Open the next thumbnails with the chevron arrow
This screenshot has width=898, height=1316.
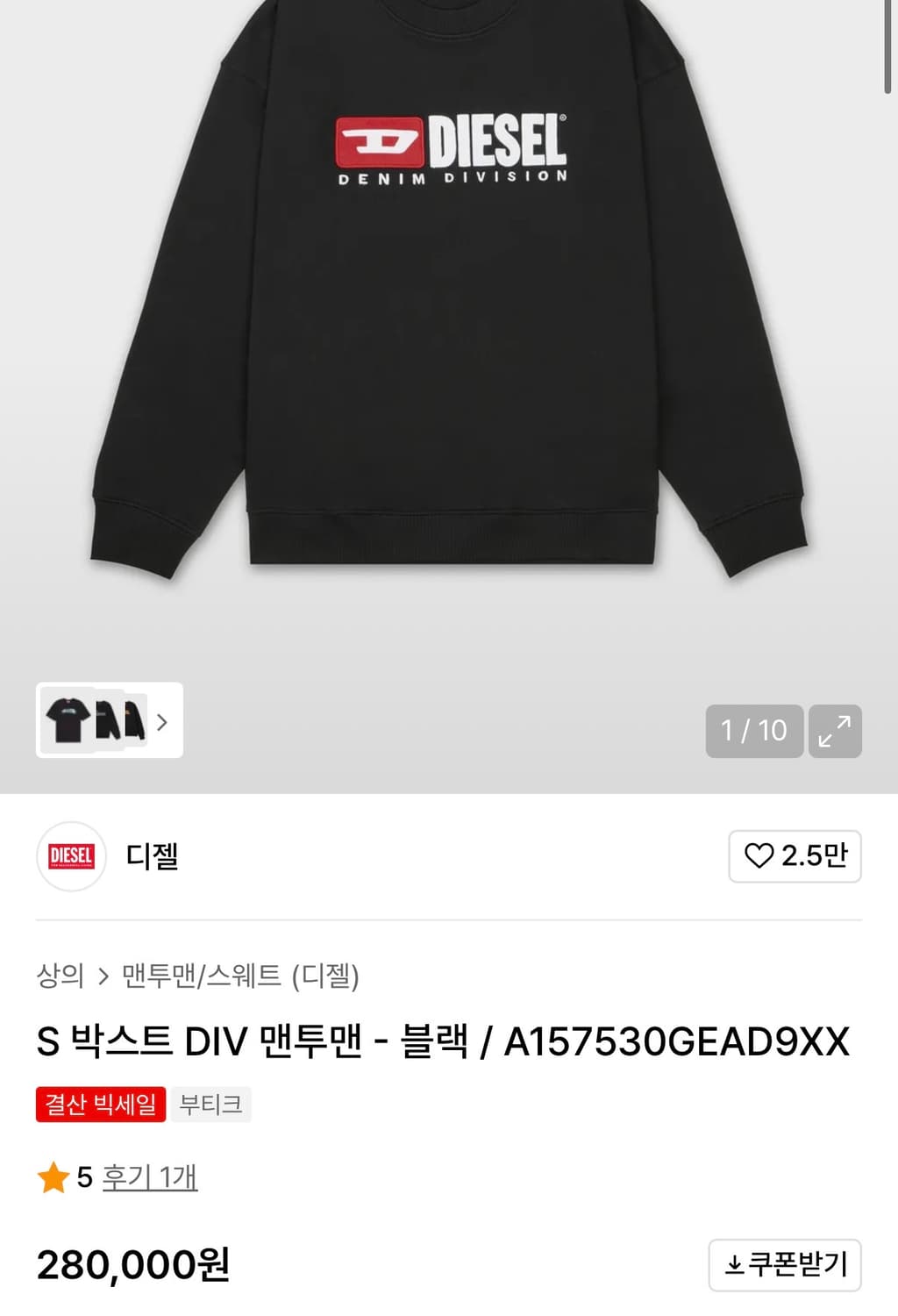[160, 721]
